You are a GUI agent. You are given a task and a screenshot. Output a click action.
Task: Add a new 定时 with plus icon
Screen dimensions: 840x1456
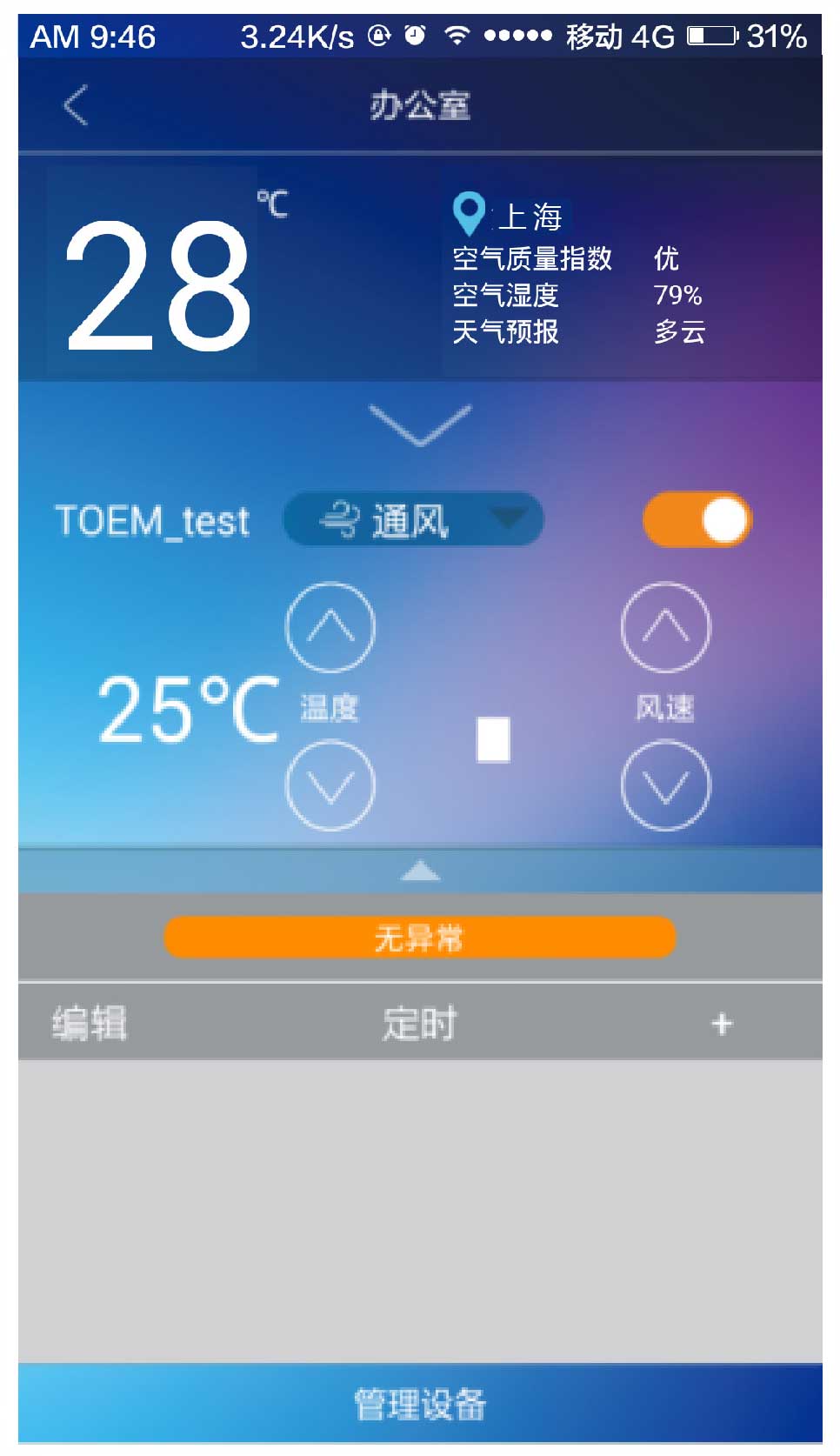point(722,1024)
